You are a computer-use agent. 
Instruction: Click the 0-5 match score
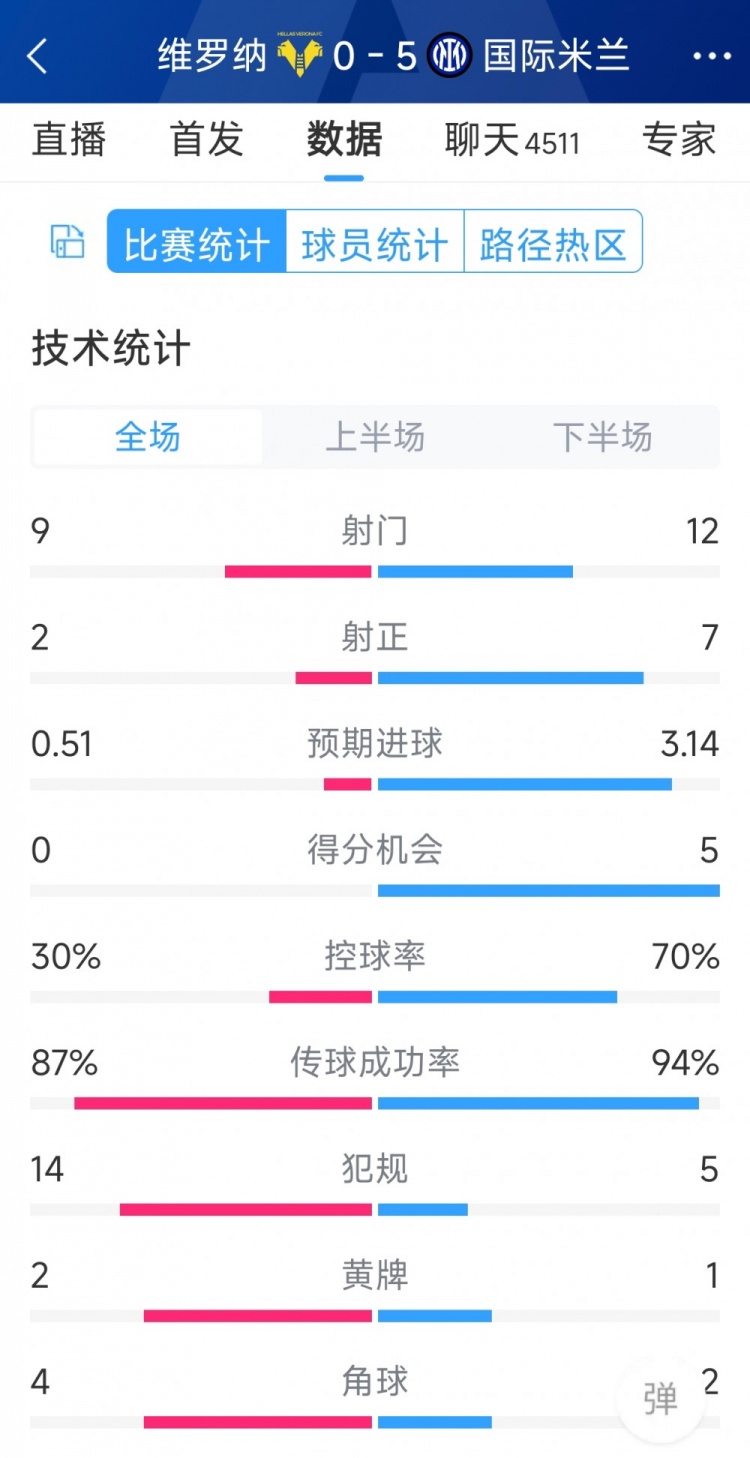click(x=375, y=54)
